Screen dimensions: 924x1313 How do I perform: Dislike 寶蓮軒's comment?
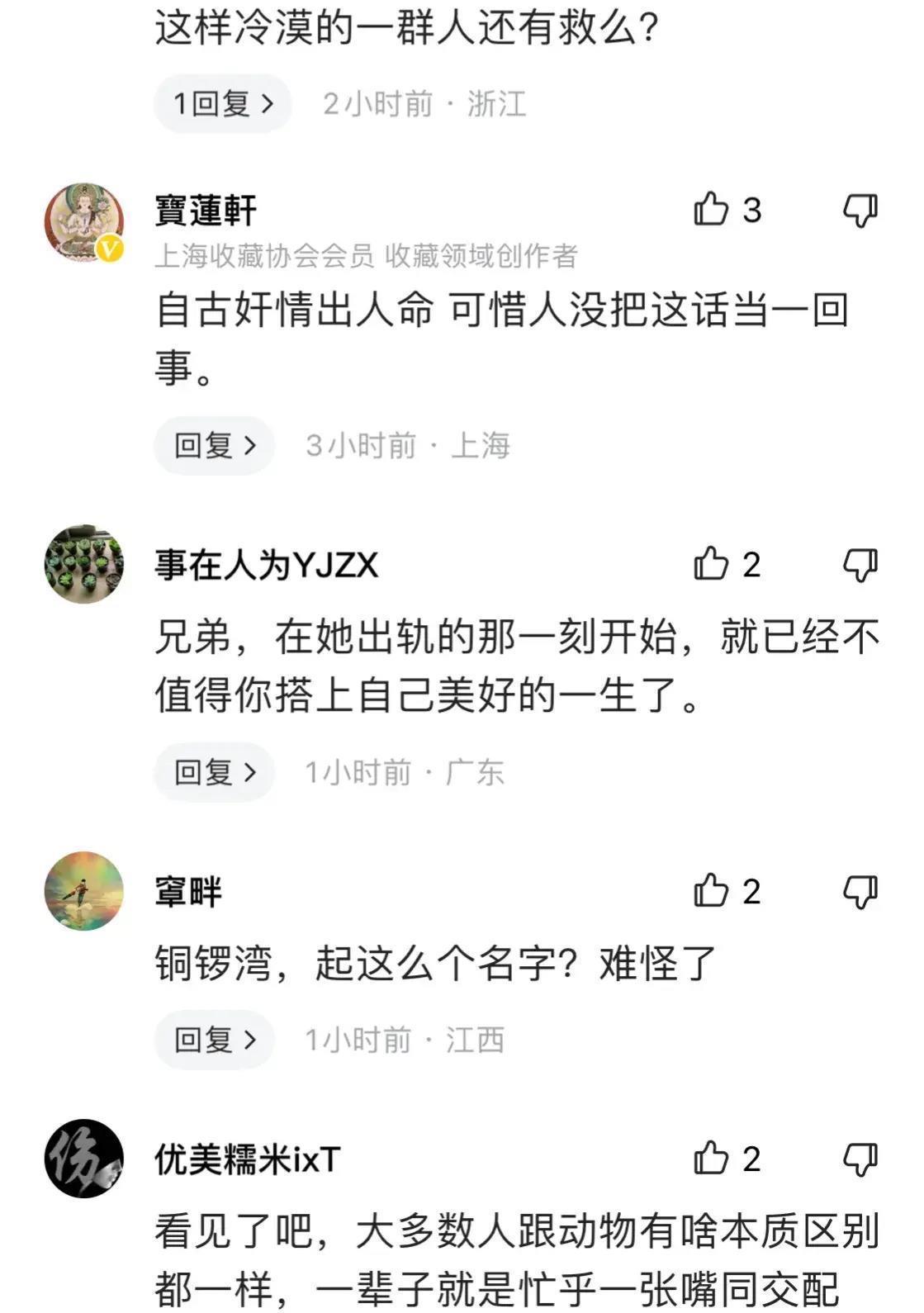[860, 211]
